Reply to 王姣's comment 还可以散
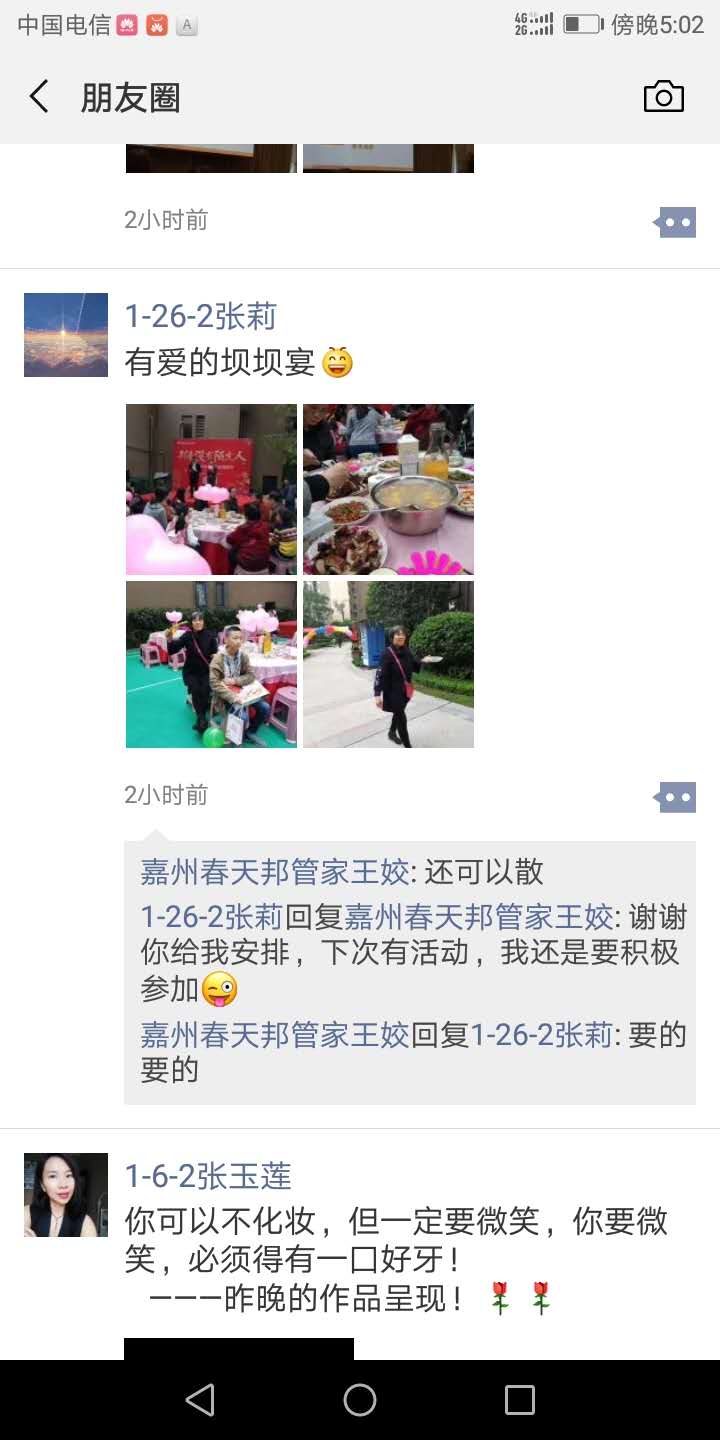Image resolution: width=720 pixels, height=1440 pixels. [483, 872]
